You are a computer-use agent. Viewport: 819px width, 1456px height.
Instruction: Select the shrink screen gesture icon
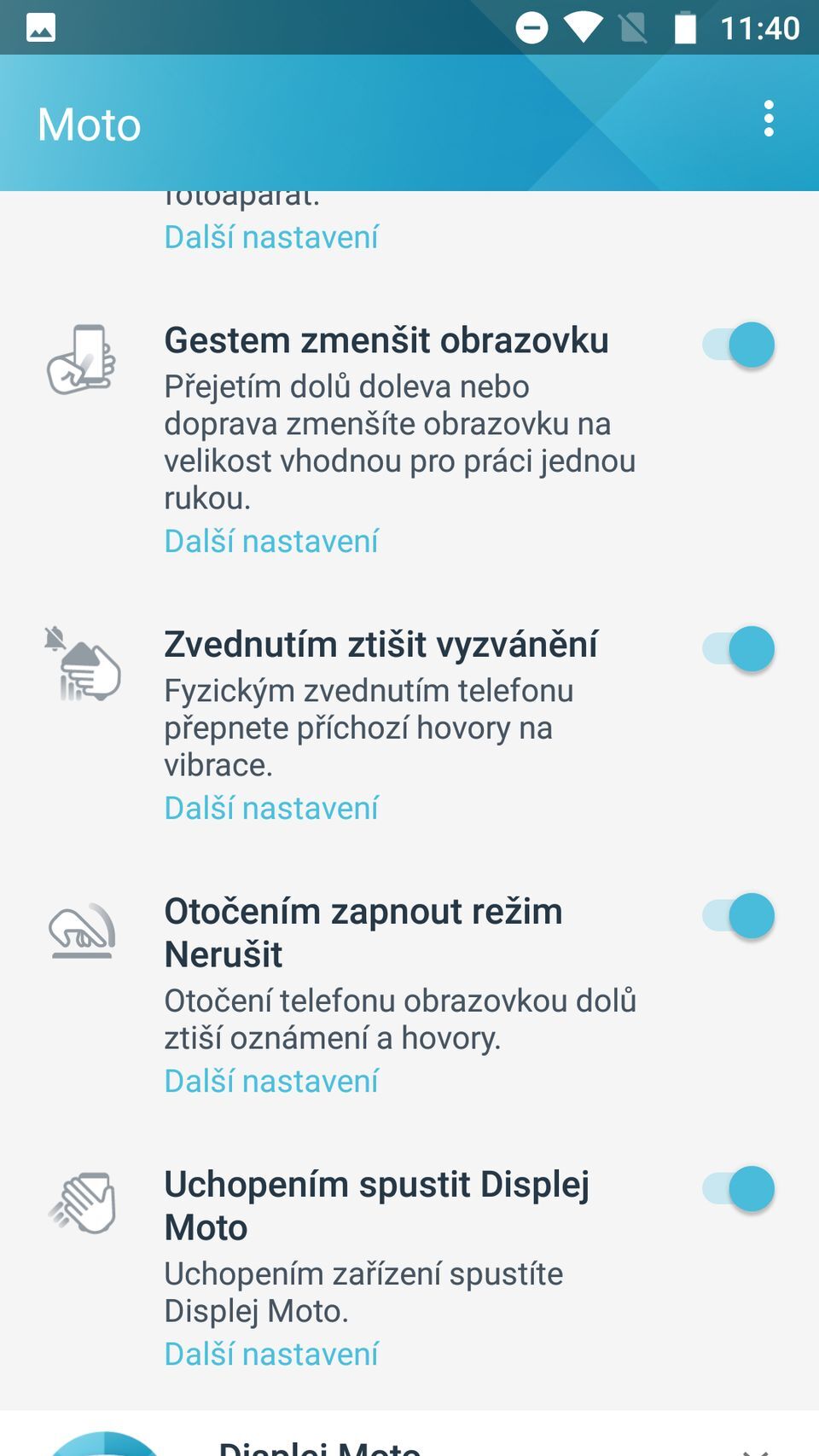[83, 358]
